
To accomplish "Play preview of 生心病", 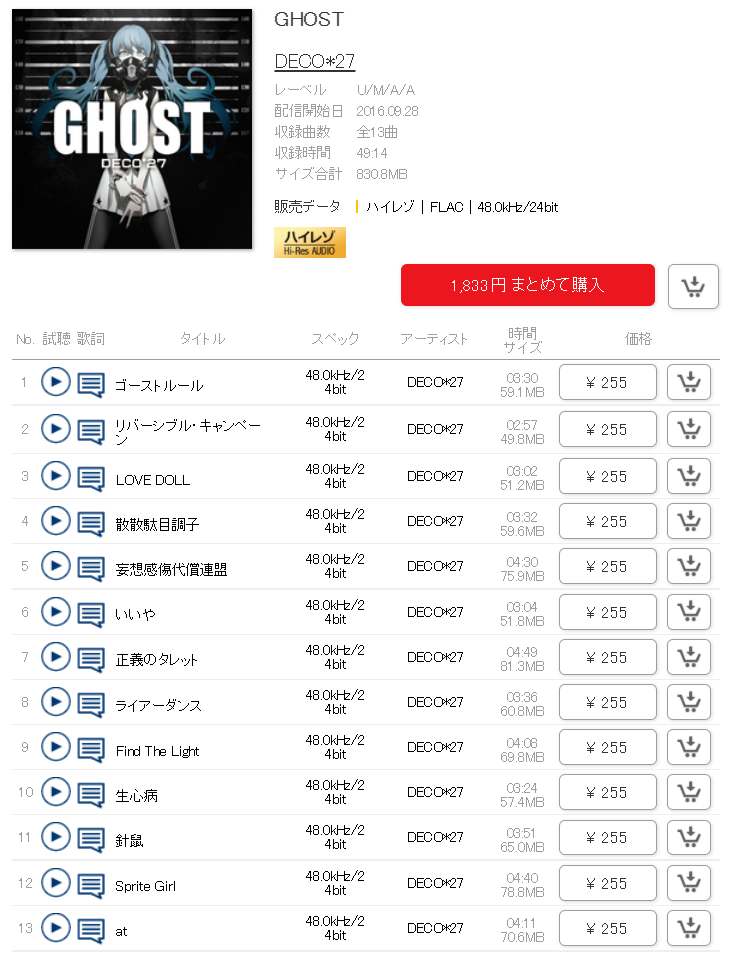I will pos(56,792).
